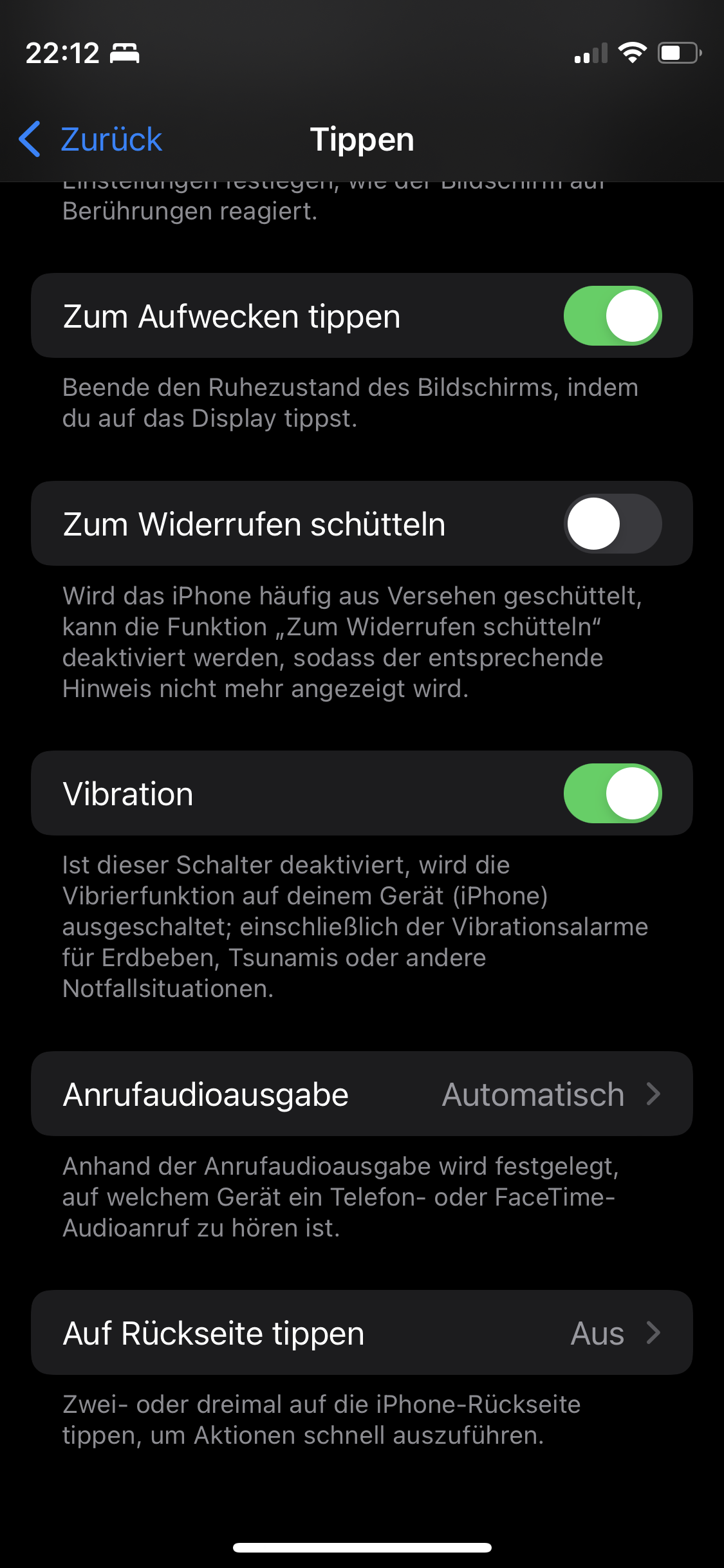Disable the Zum Aufwecken tippen switch
This screenshot has width=724, height=1568.
[x=612, y=316]
